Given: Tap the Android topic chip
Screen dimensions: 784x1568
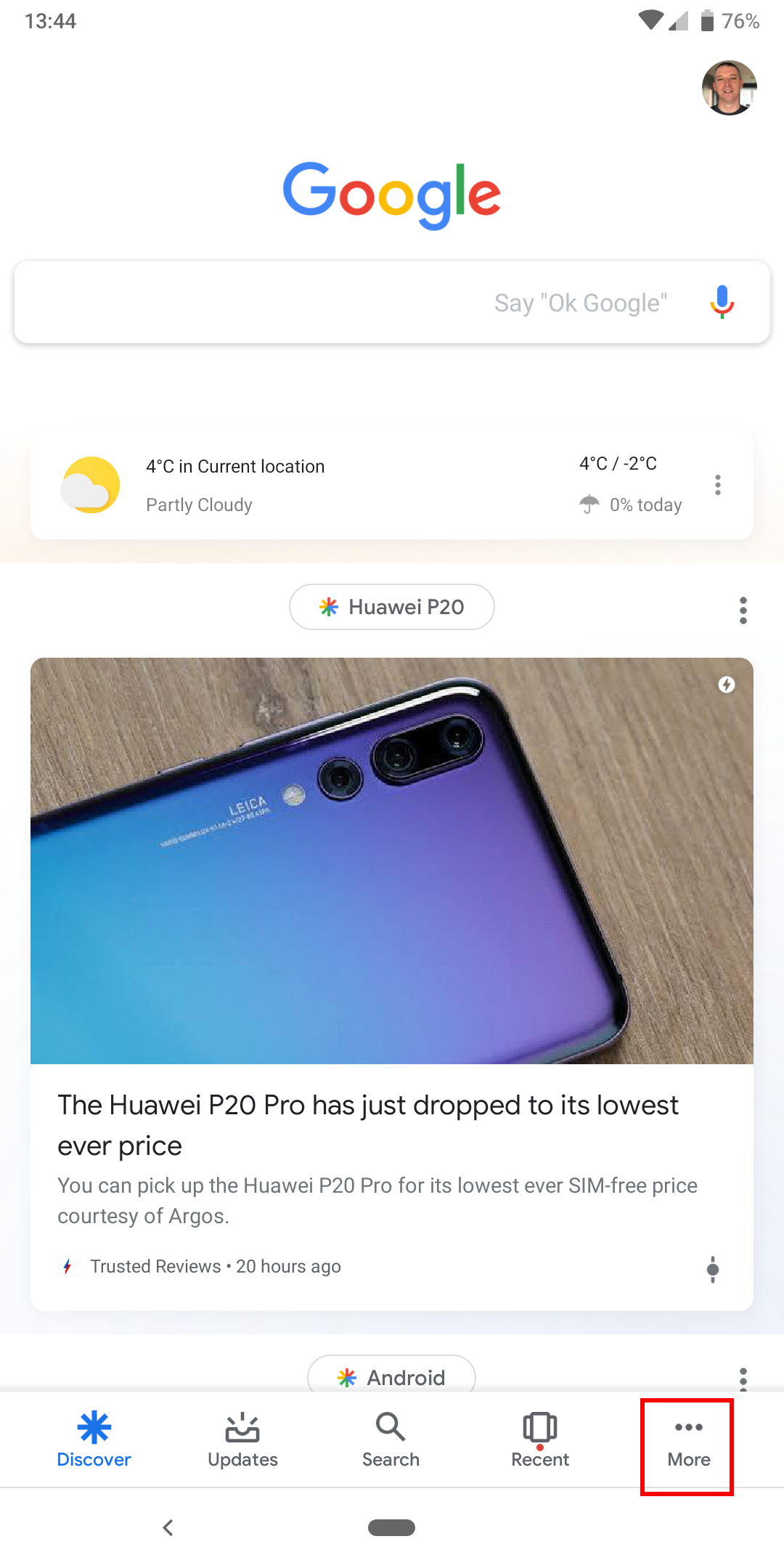Looking at the screenshot, I should point(392,1376).
